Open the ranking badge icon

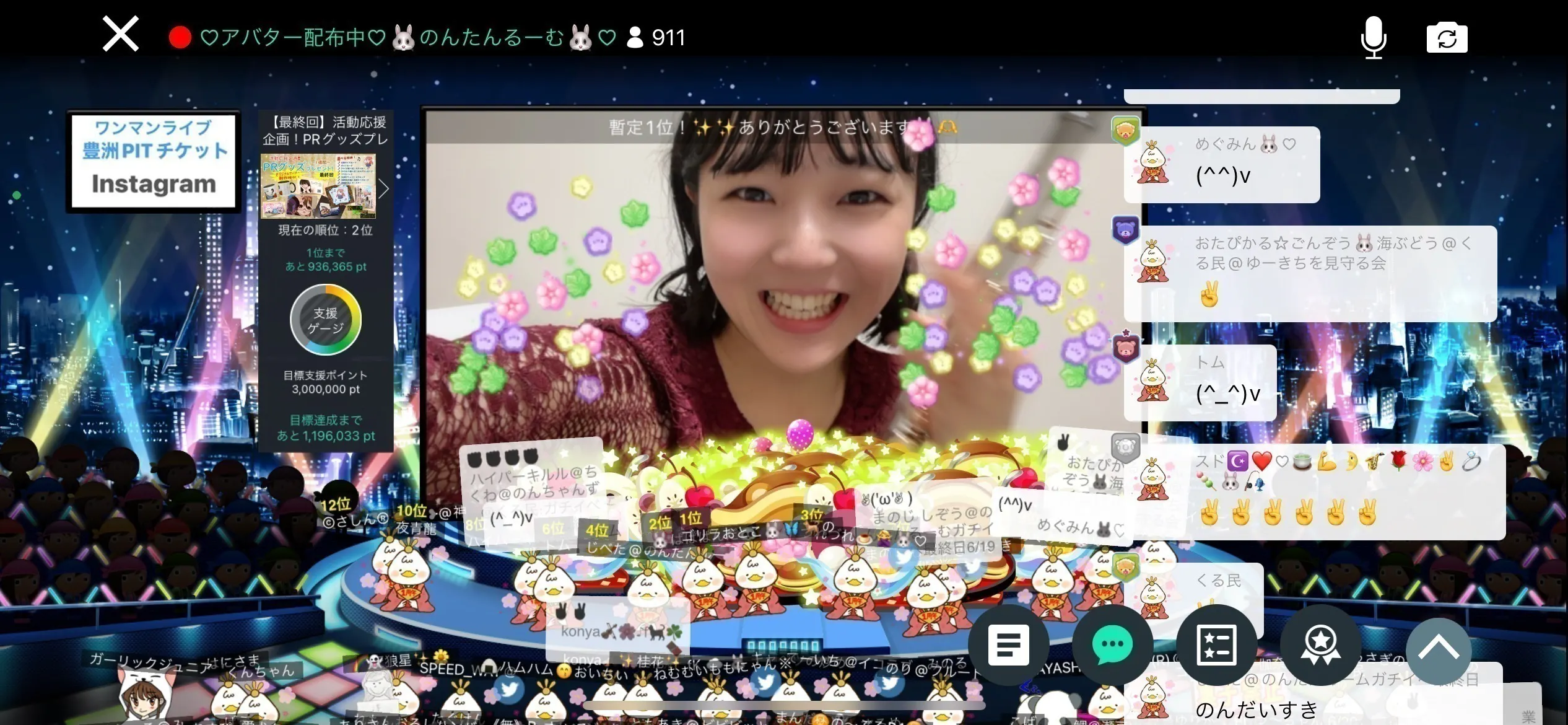click(x=1320, y=645)
